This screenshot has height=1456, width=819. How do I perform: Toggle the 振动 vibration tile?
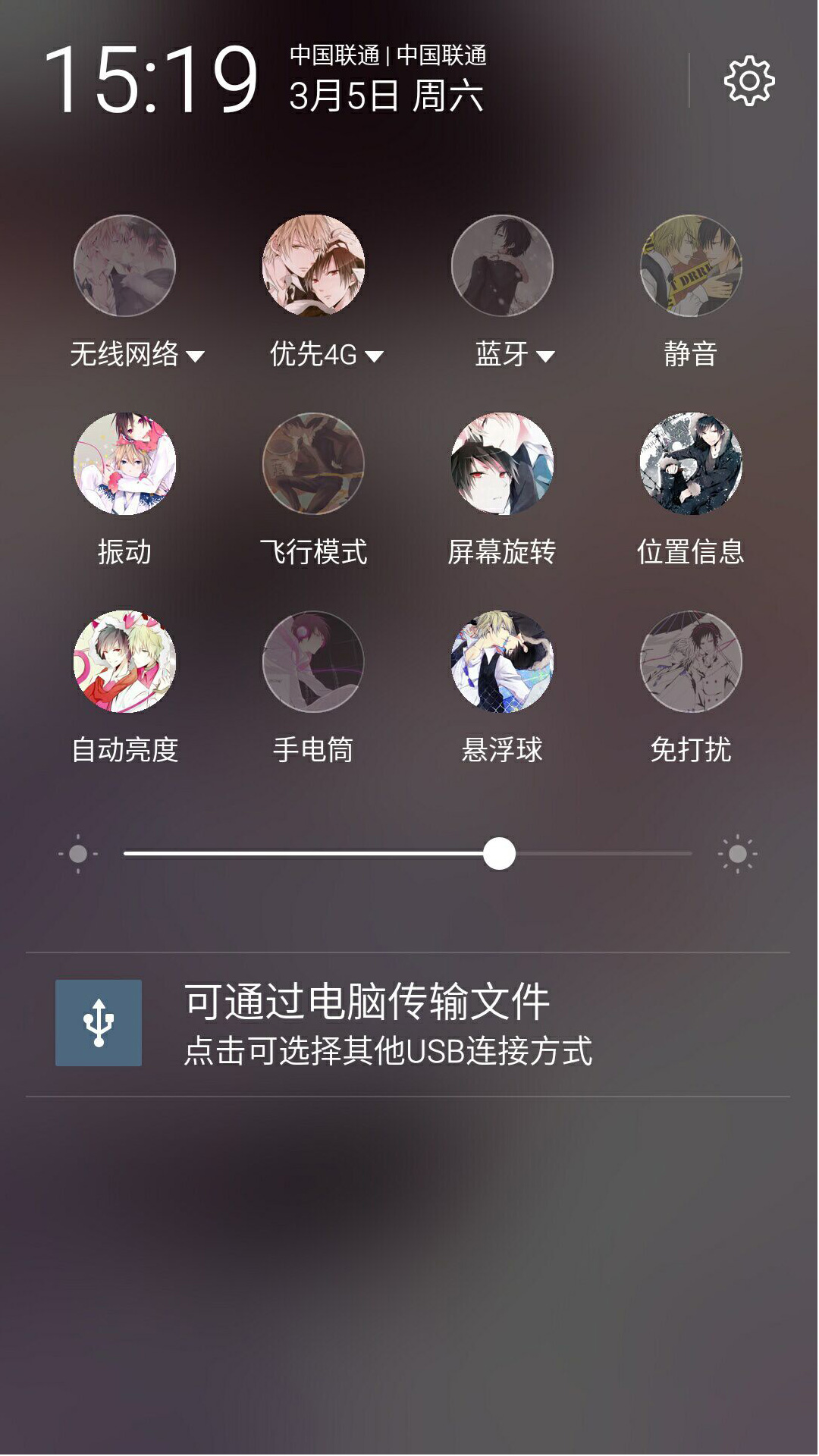(x=124, y=463)
